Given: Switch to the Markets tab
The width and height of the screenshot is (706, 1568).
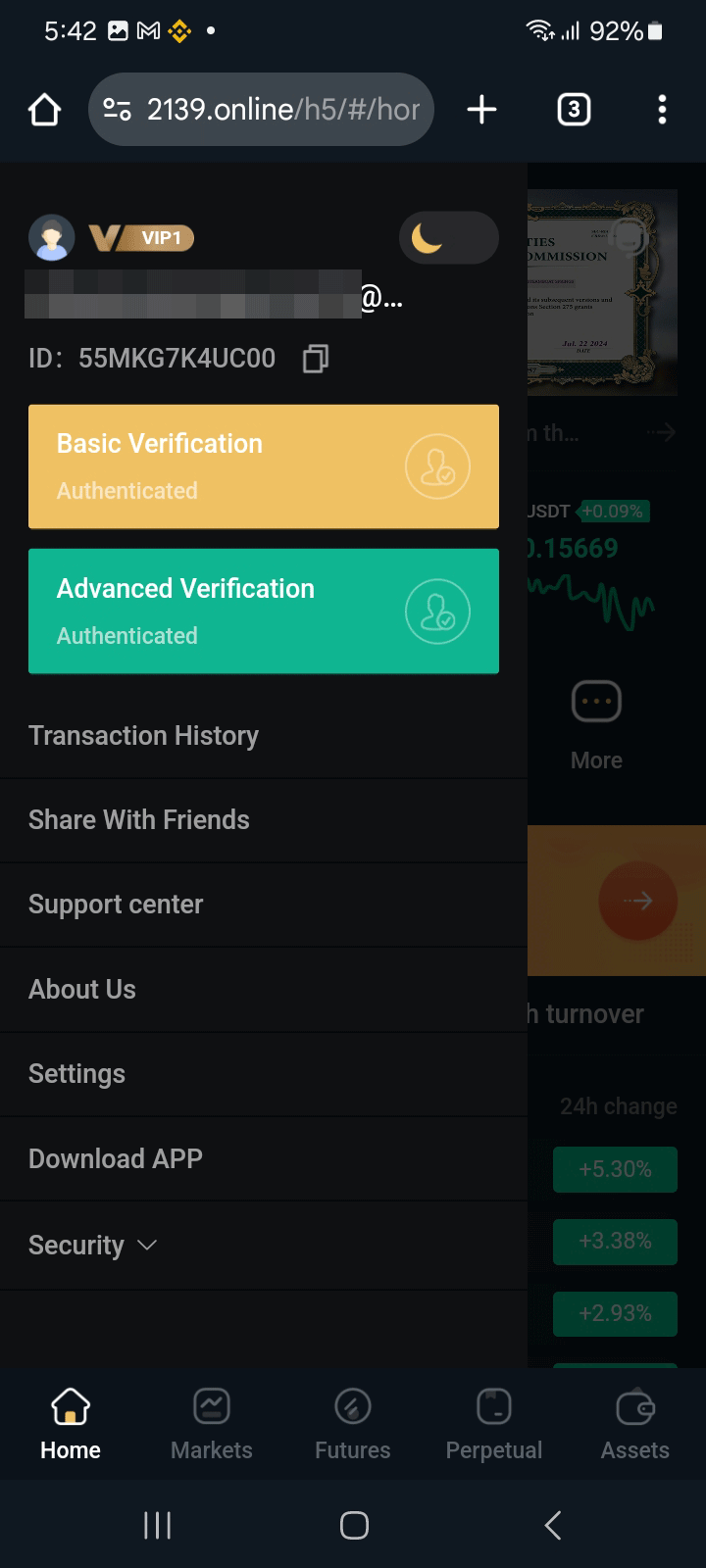Looking at the screenshot, I should click(212, 1424).
